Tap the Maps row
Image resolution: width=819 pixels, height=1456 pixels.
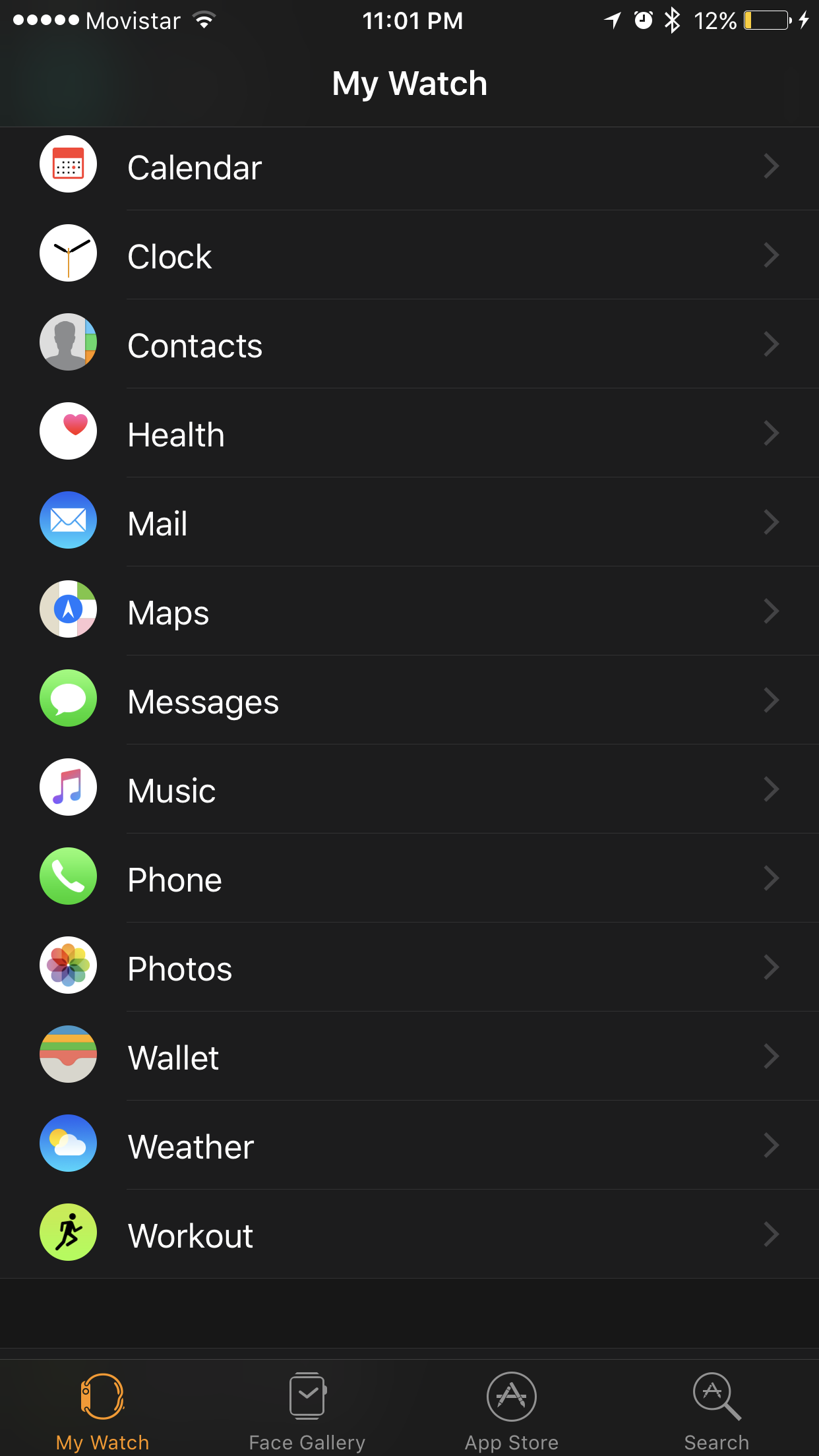[409, 613]
